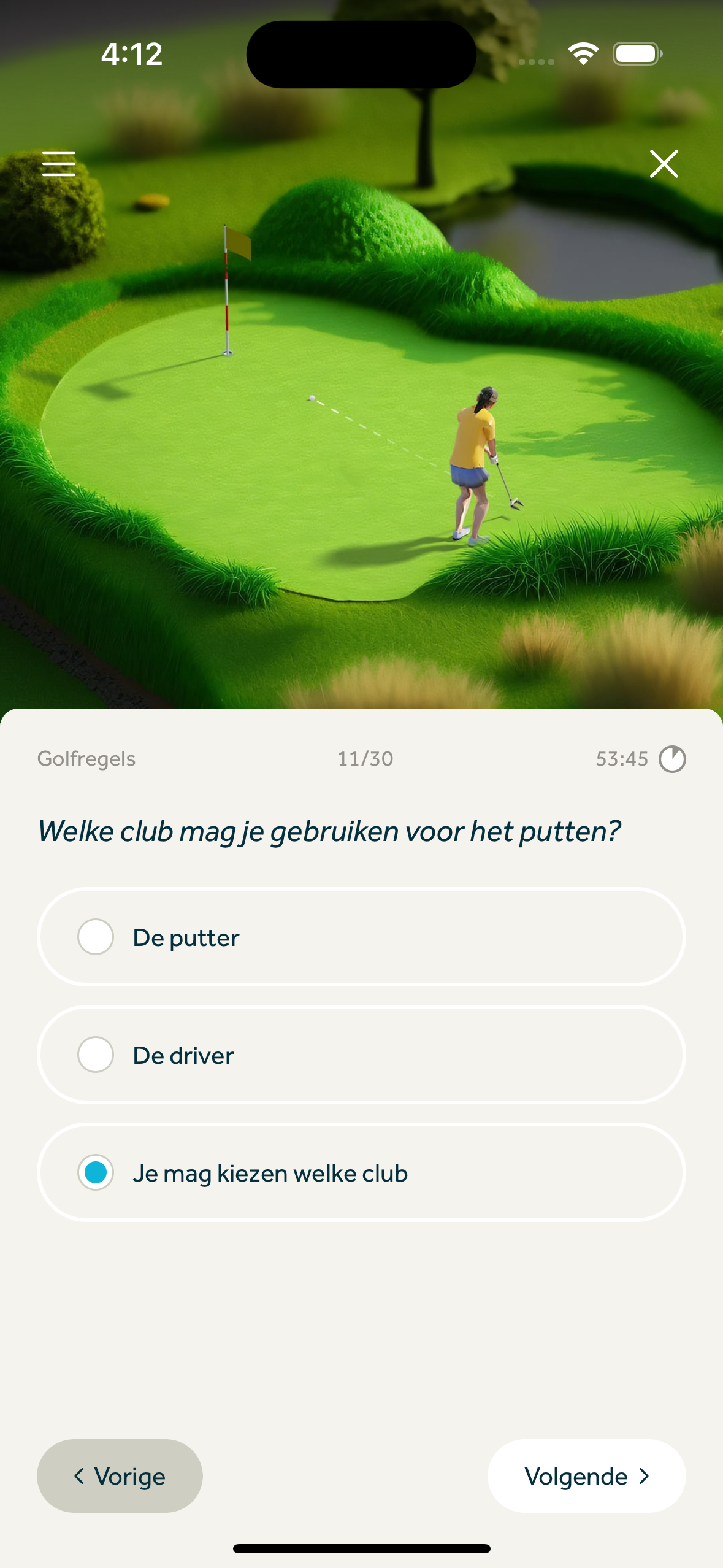The image size is (723, 1568).
Task: Close the quiz with the X
Action: (664, 164)
